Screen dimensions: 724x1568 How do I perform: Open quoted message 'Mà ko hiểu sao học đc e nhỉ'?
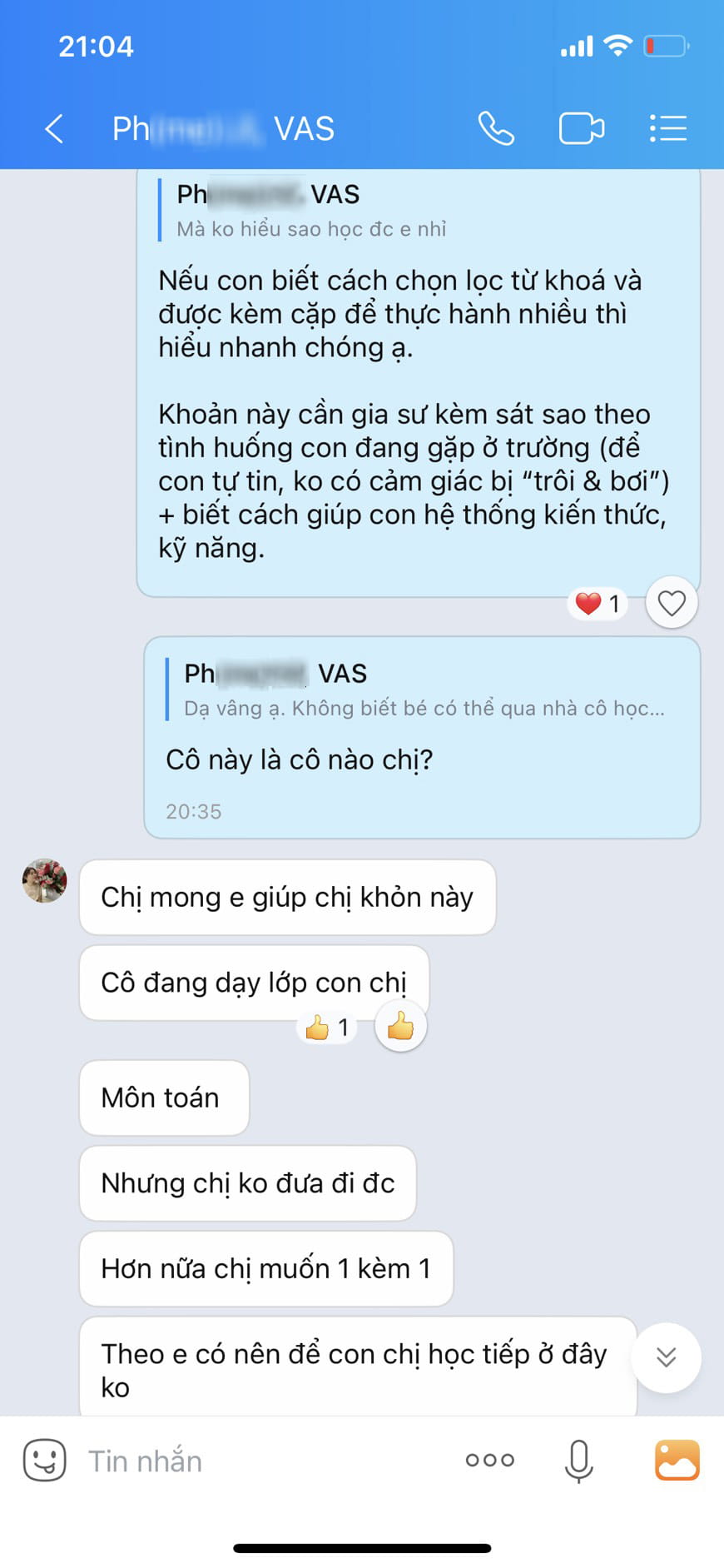coord(311,212)
